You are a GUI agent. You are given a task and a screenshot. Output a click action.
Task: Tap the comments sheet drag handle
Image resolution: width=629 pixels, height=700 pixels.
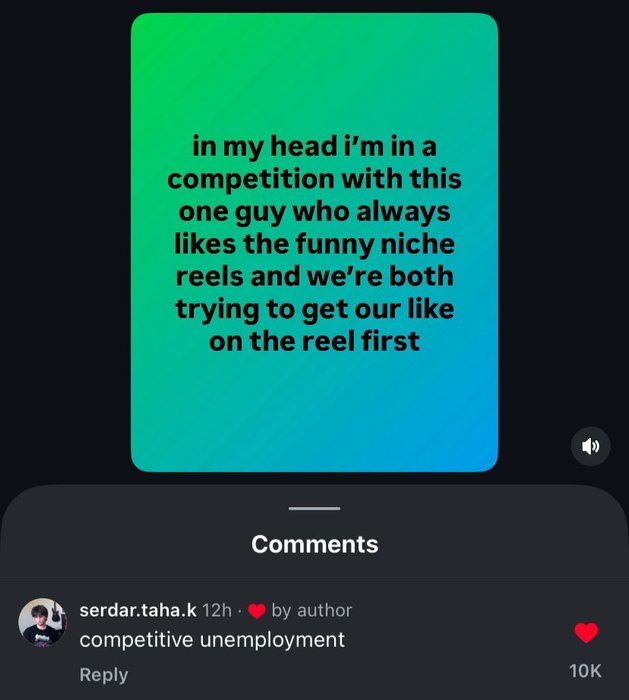[314, 509]
